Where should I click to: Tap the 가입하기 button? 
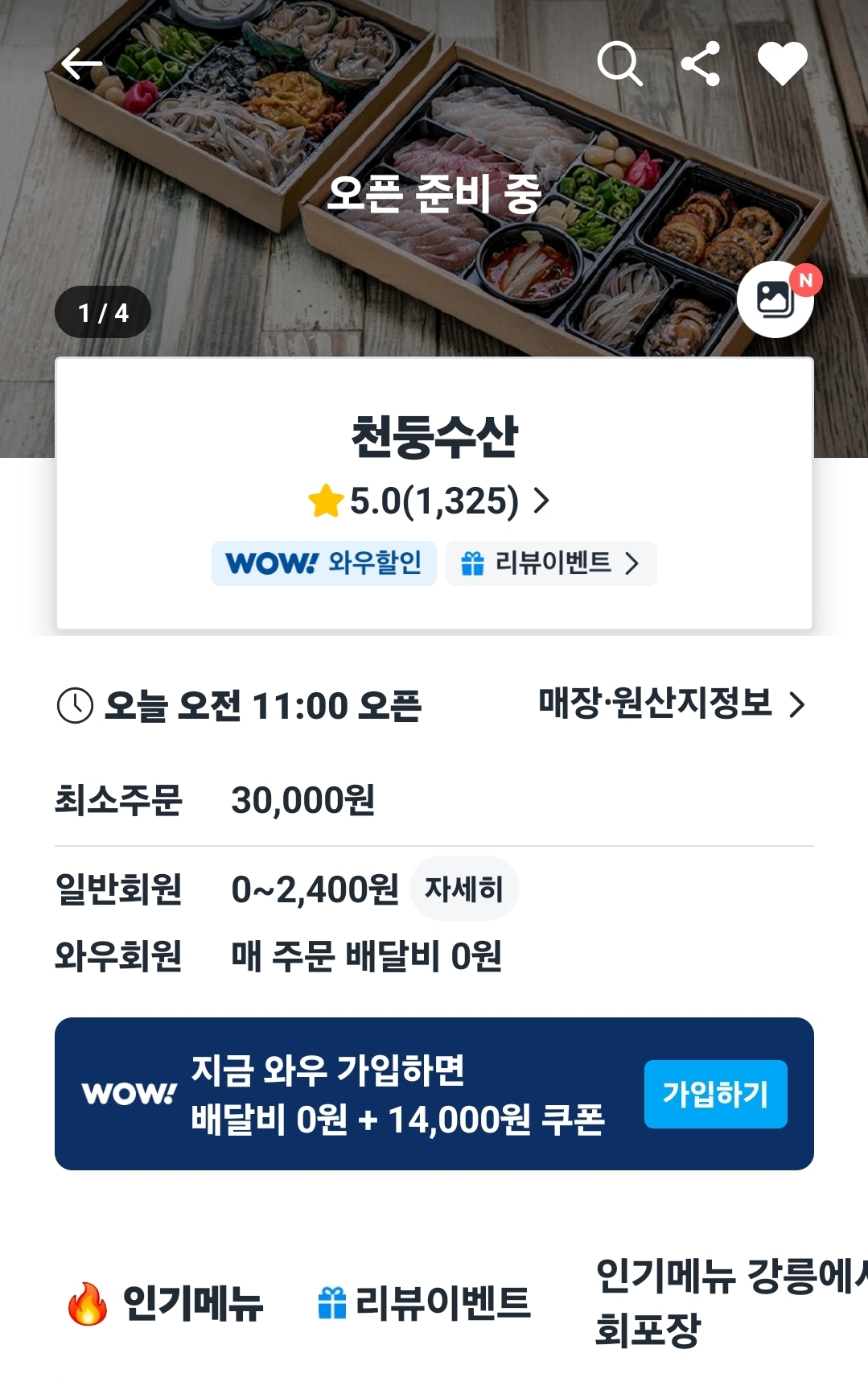click(x=715, y=1094)
